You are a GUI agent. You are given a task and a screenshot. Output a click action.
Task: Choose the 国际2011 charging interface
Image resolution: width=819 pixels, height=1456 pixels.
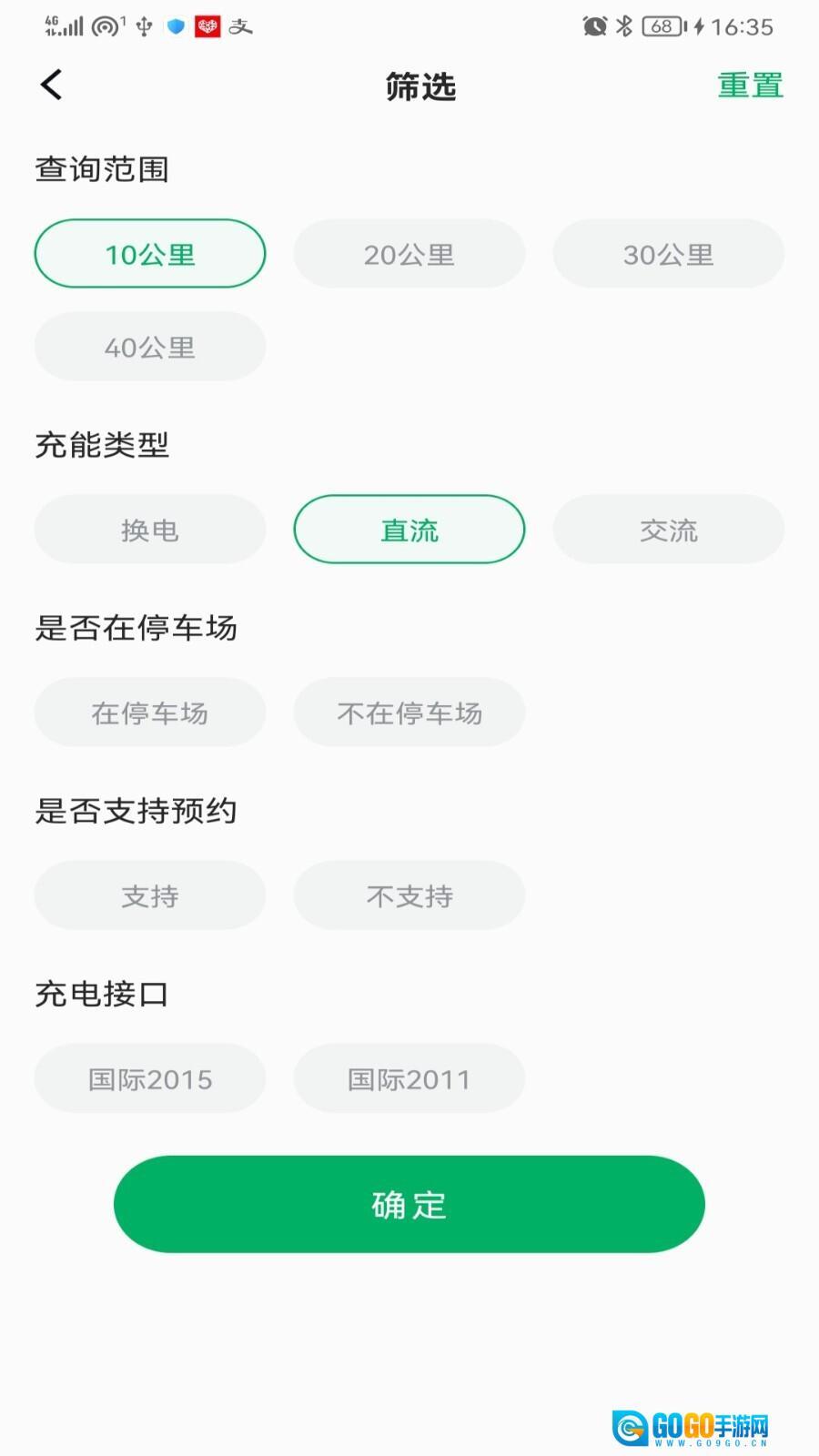click(x=409, y=1078)
